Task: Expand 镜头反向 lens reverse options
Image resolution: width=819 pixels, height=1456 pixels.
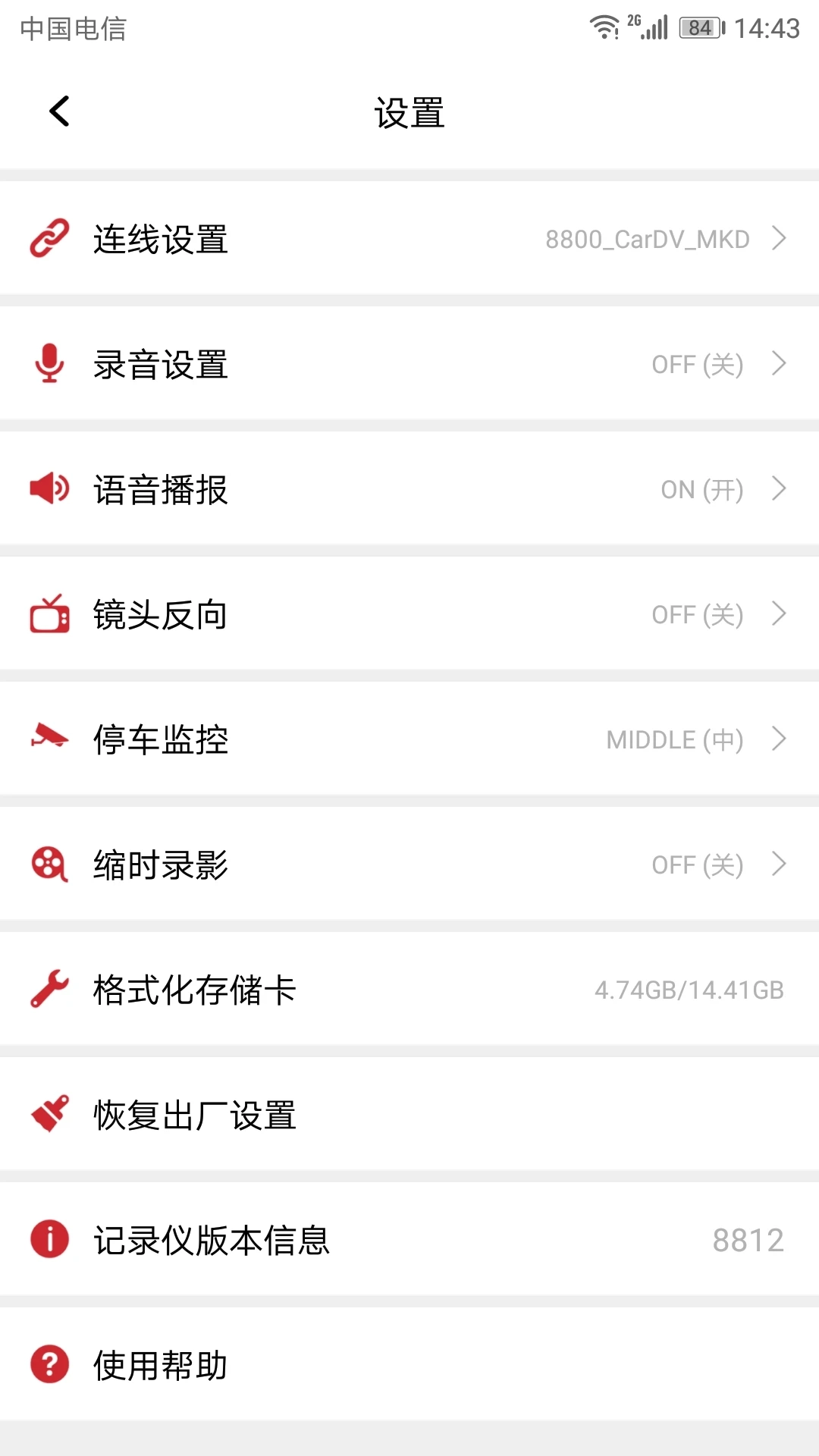Action: 409,614
